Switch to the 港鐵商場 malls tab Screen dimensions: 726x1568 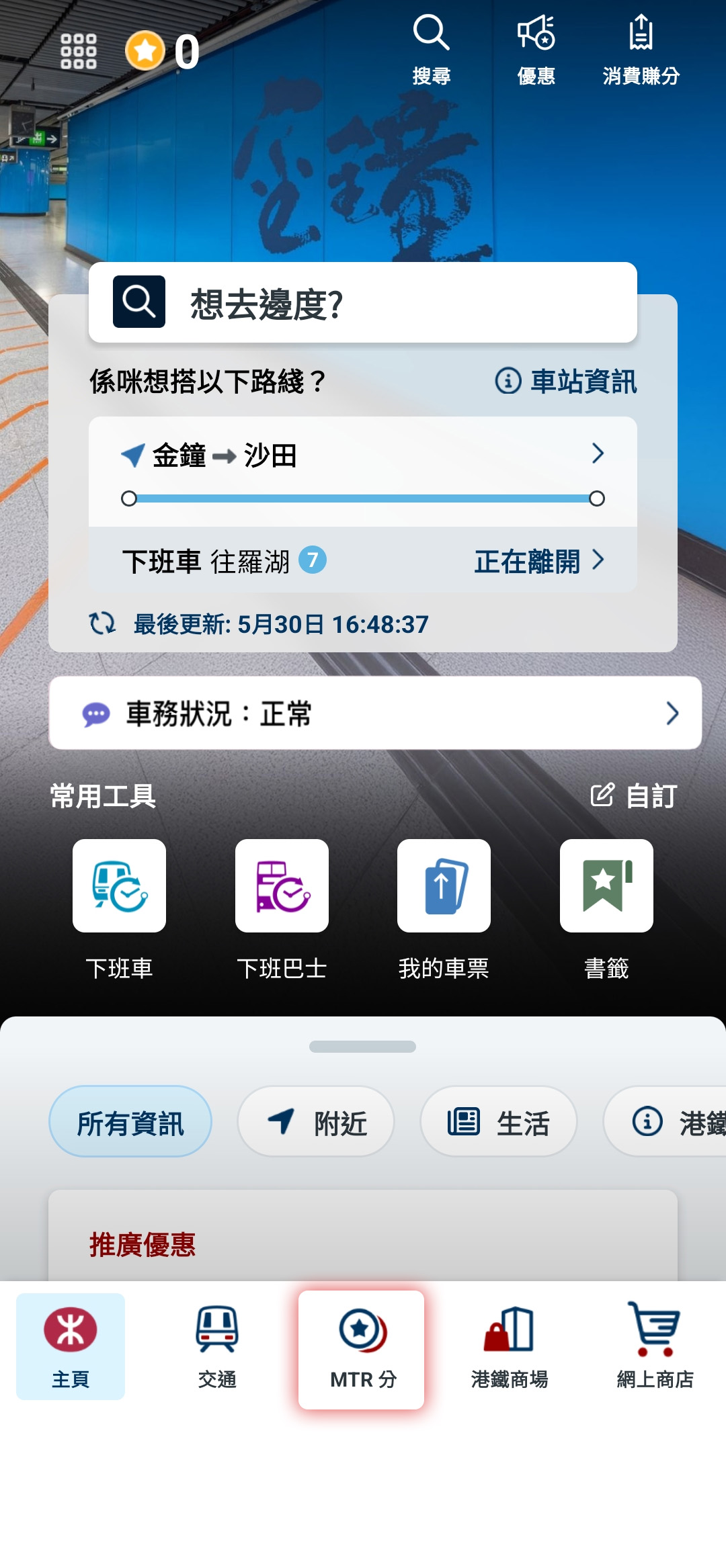[509, 1346]
